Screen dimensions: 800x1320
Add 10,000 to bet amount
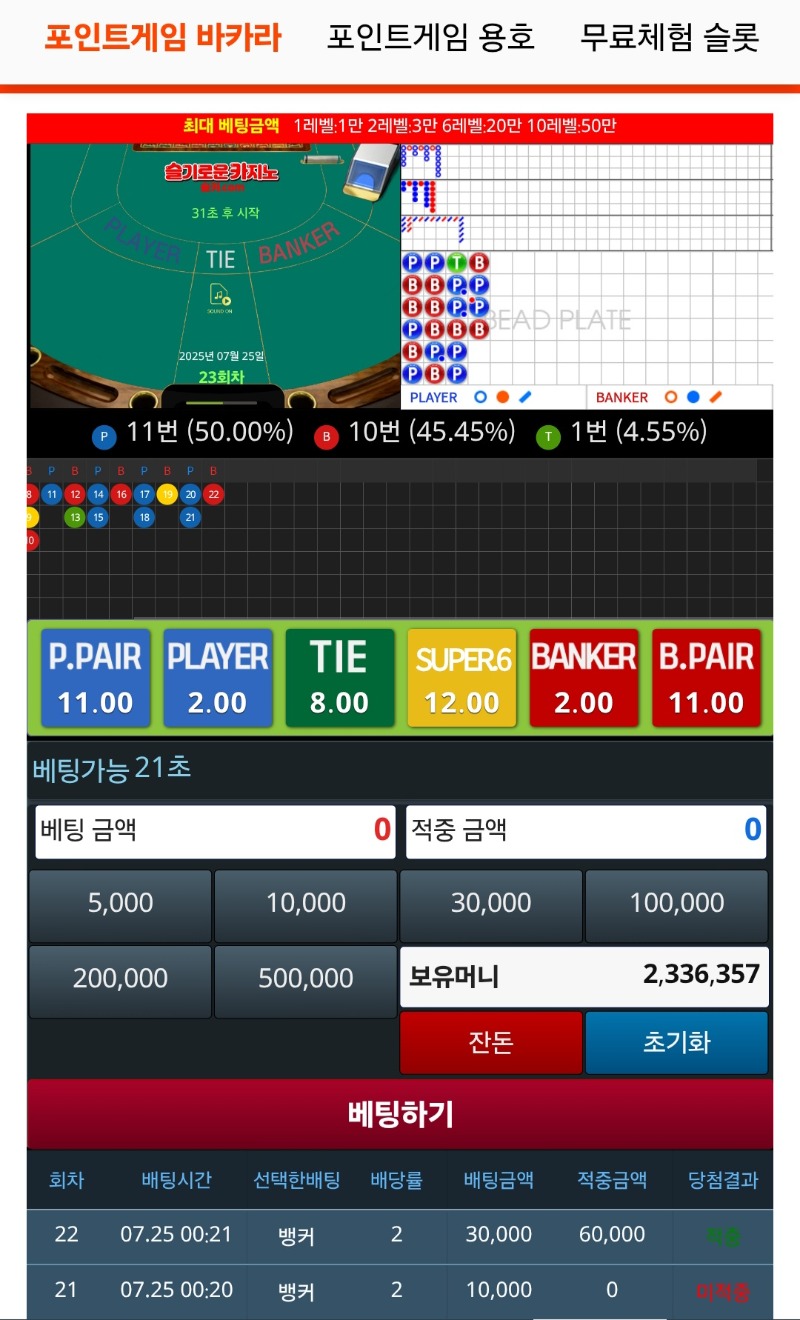pos(306,904)
